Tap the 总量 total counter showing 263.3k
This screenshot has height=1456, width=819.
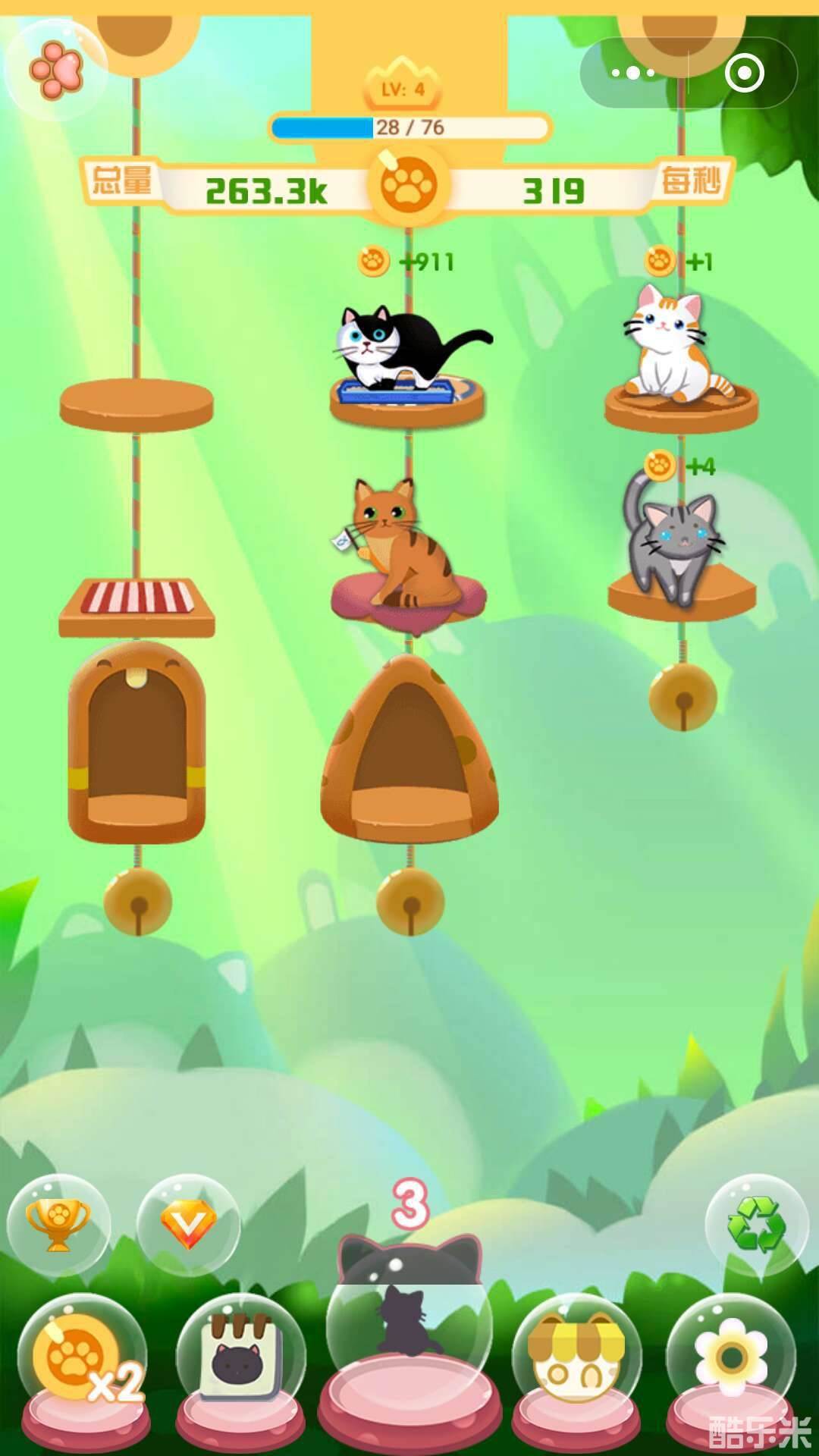[x=265, y=187]
